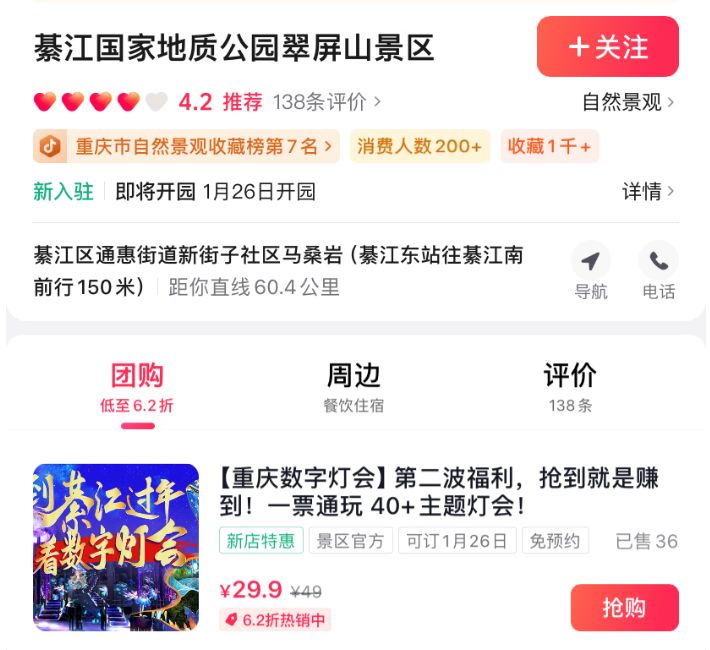Viewport: 710px width, 650px height.
Task: Open the 重庆数字灯会 deal card
Action: point(438,491)
